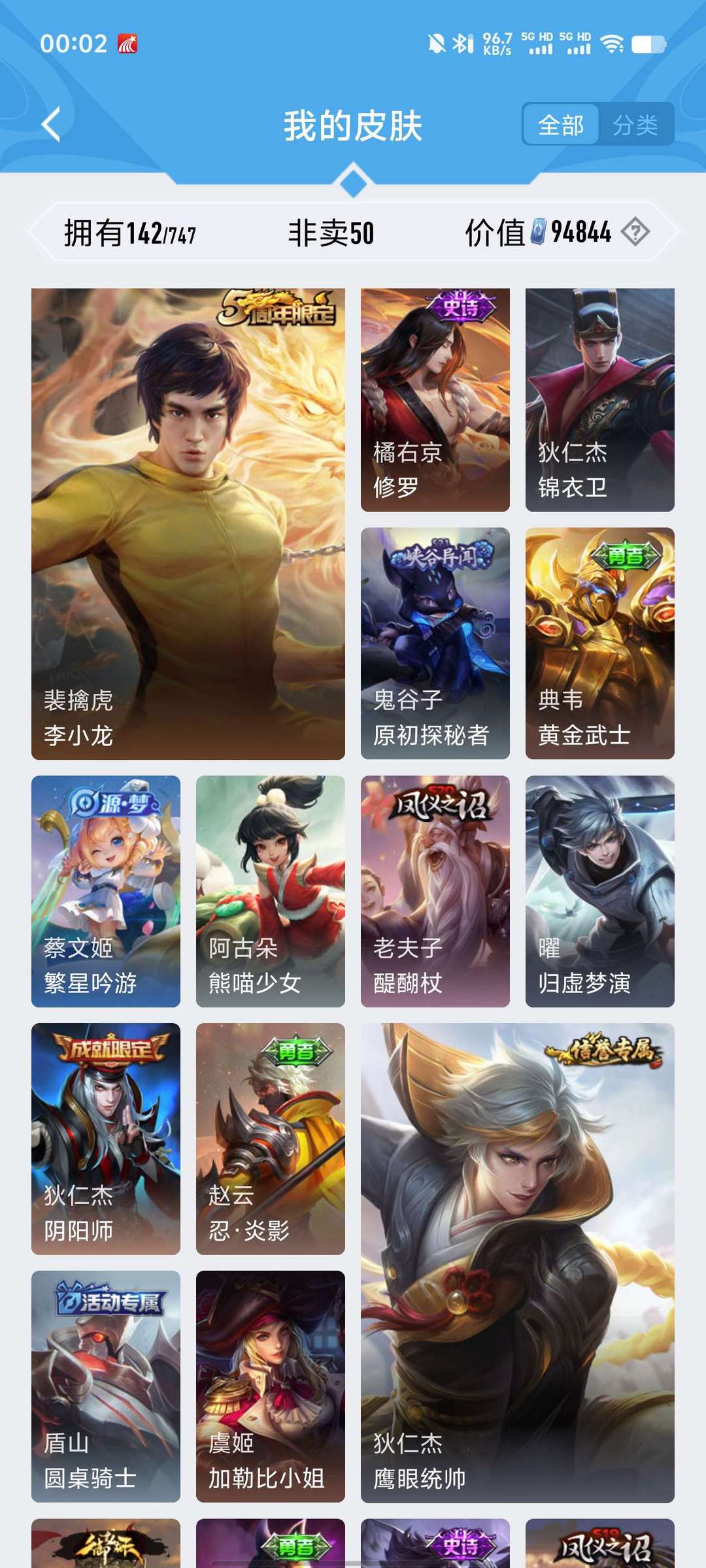Viewport: 706px width, 1568px height.
Task: View 蔡文姬 繁星吟游 skin
Action: (x=106, y=891)
